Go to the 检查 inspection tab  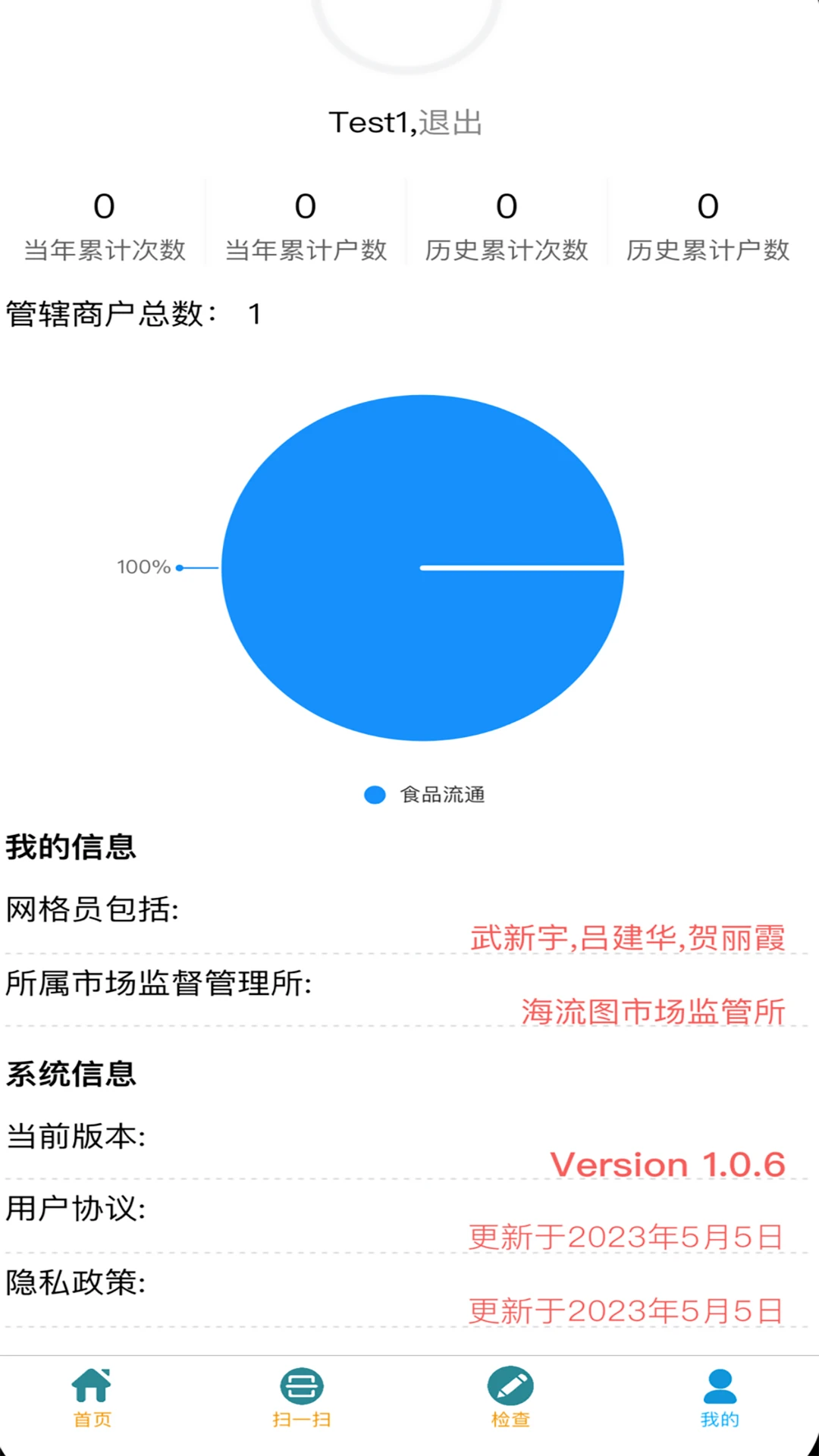[510, 1398]
